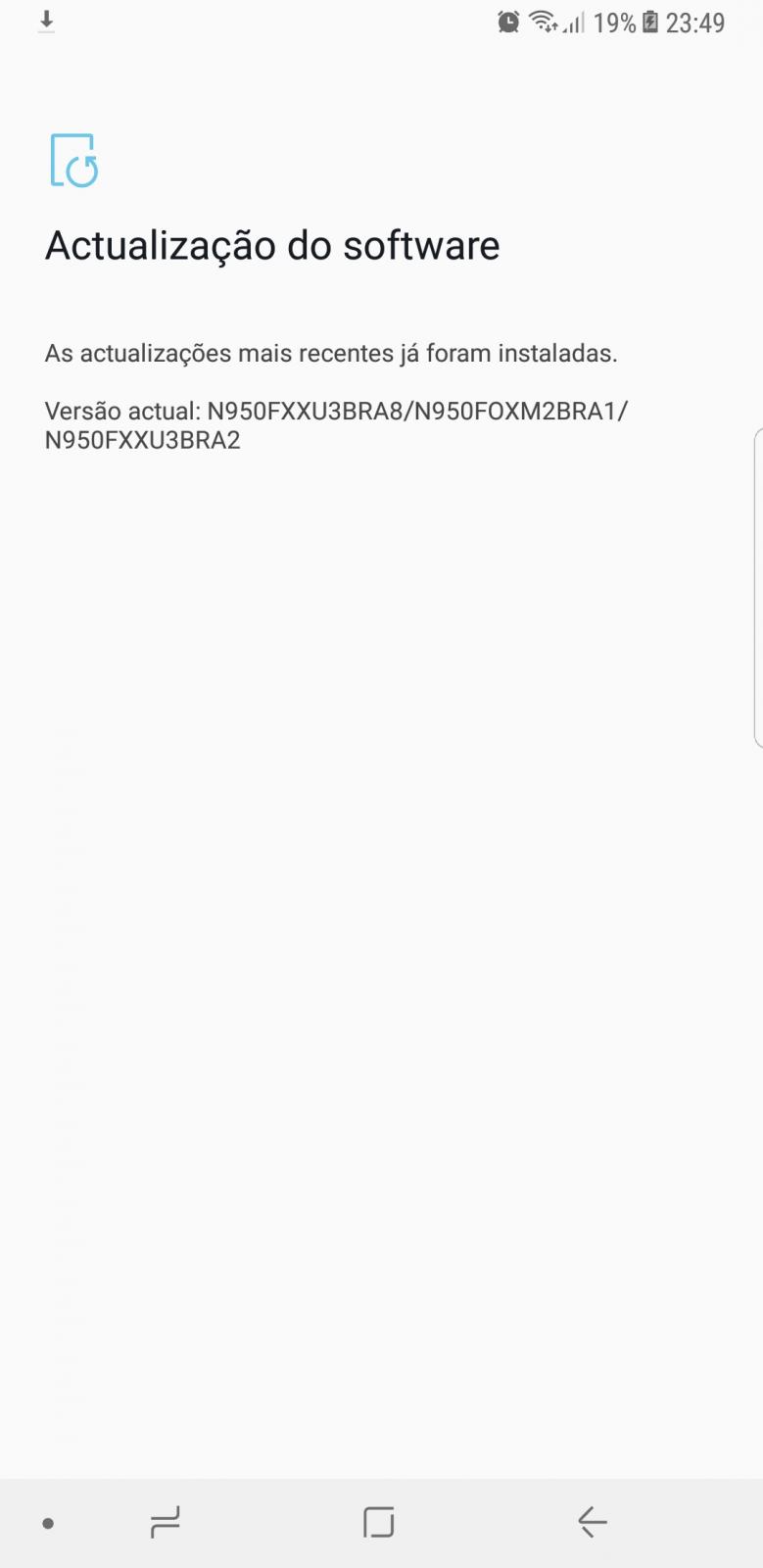763x1568 pixels.
Task: Go back using the navigation bar arrow
Action: pyautogui.click(x=592, y=1522)
